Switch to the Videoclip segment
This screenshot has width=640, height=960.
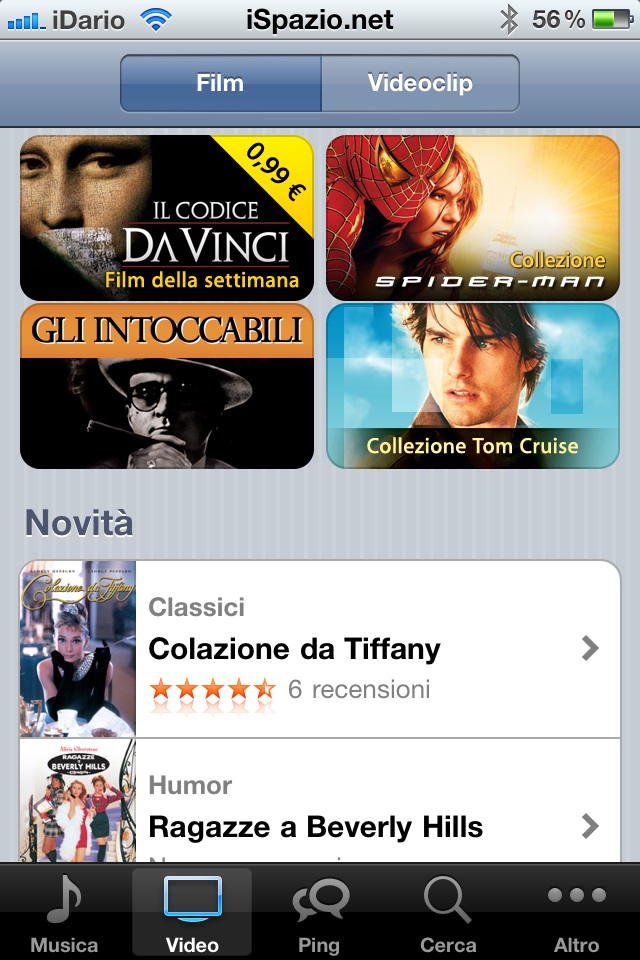click(420, 83)
